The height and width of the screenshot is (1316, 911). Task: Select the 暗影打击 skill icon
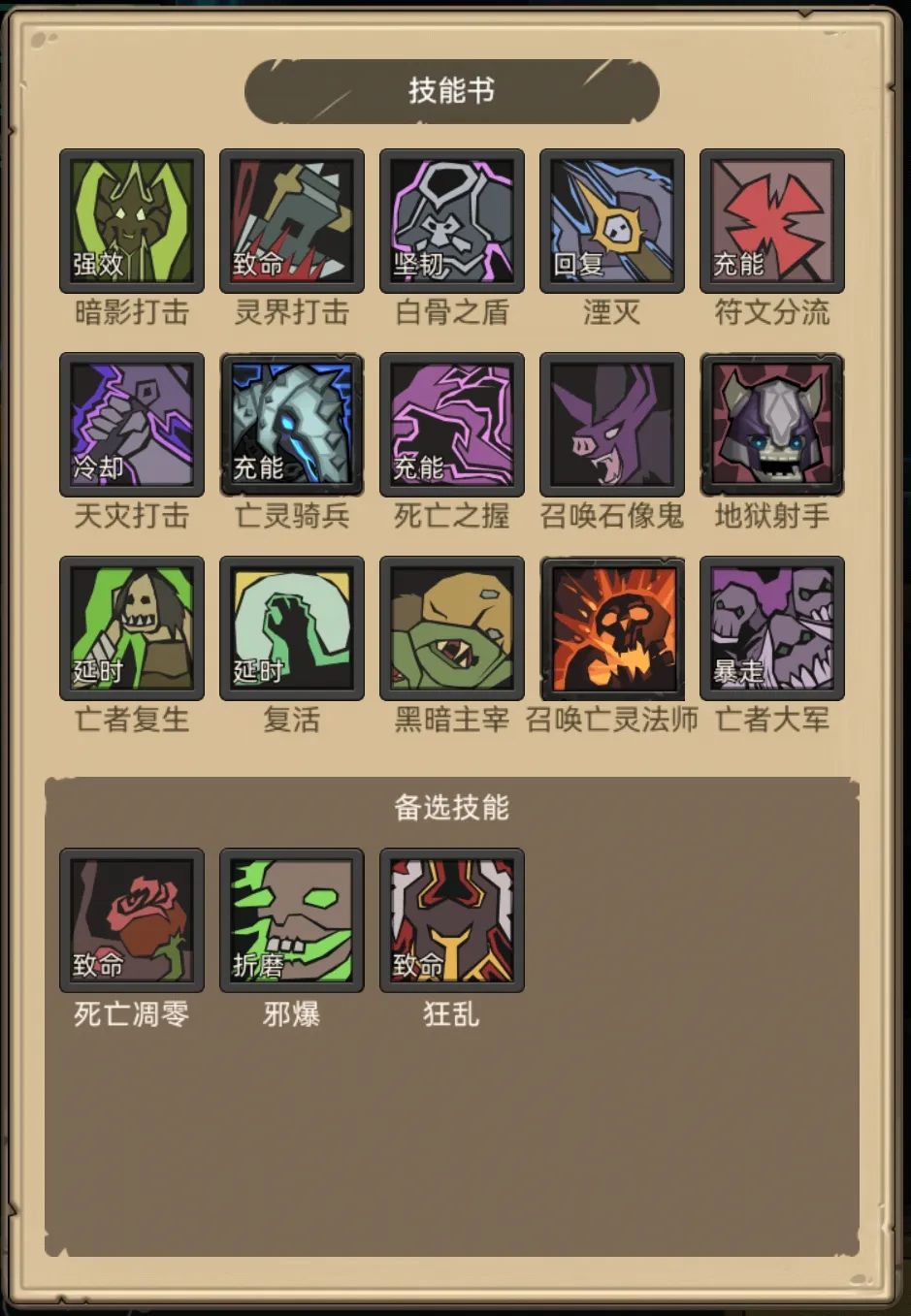[x=132, y=221]
